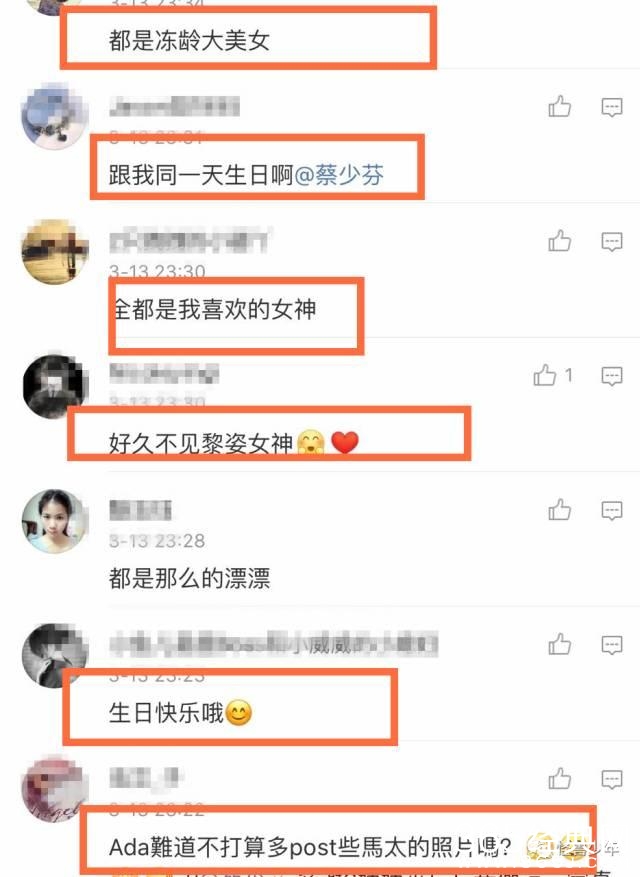The image size is (640, 877).
Task: Open avatar of 全都是我喜欢的女神 commenter
Action: [x=54, y=251]
